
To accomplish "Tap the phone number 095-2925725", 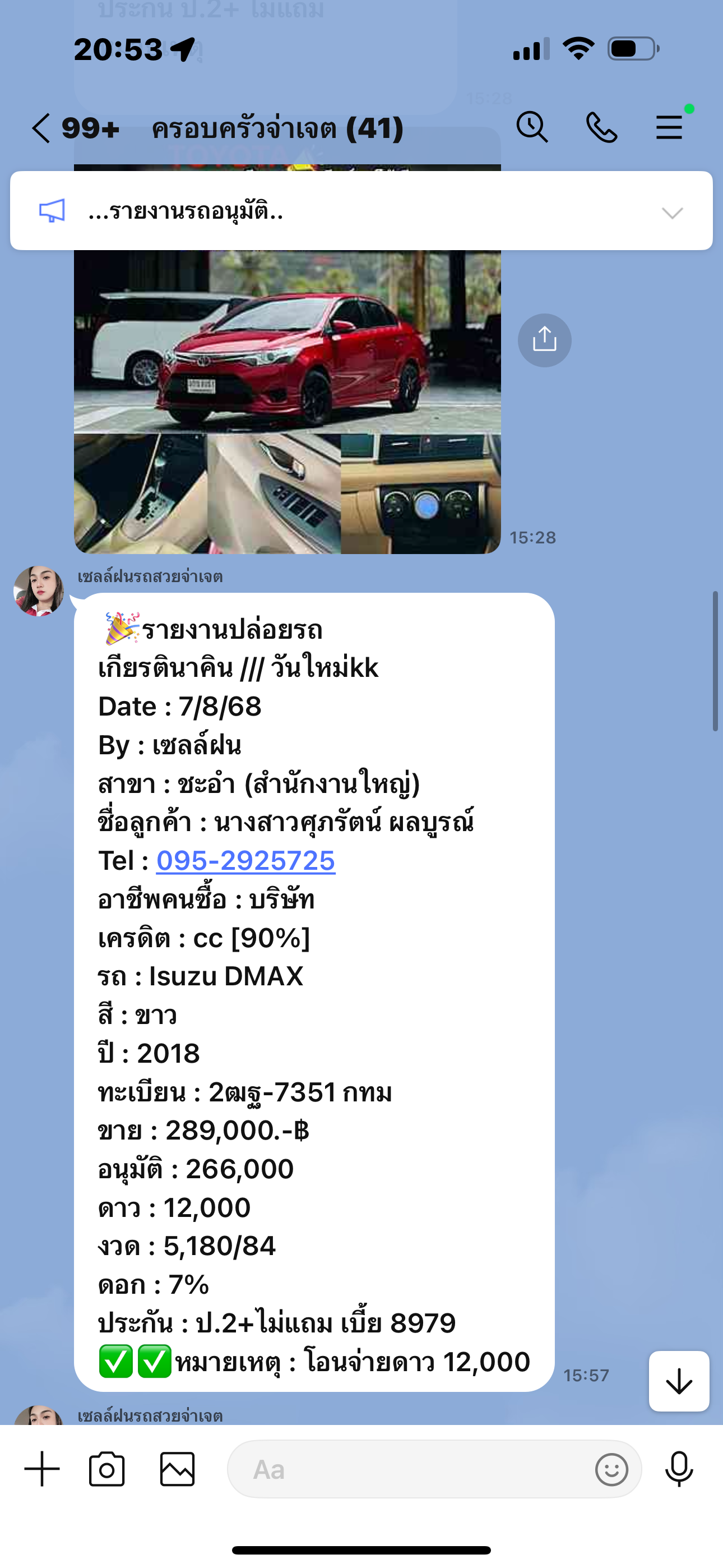I will (246, 861).
